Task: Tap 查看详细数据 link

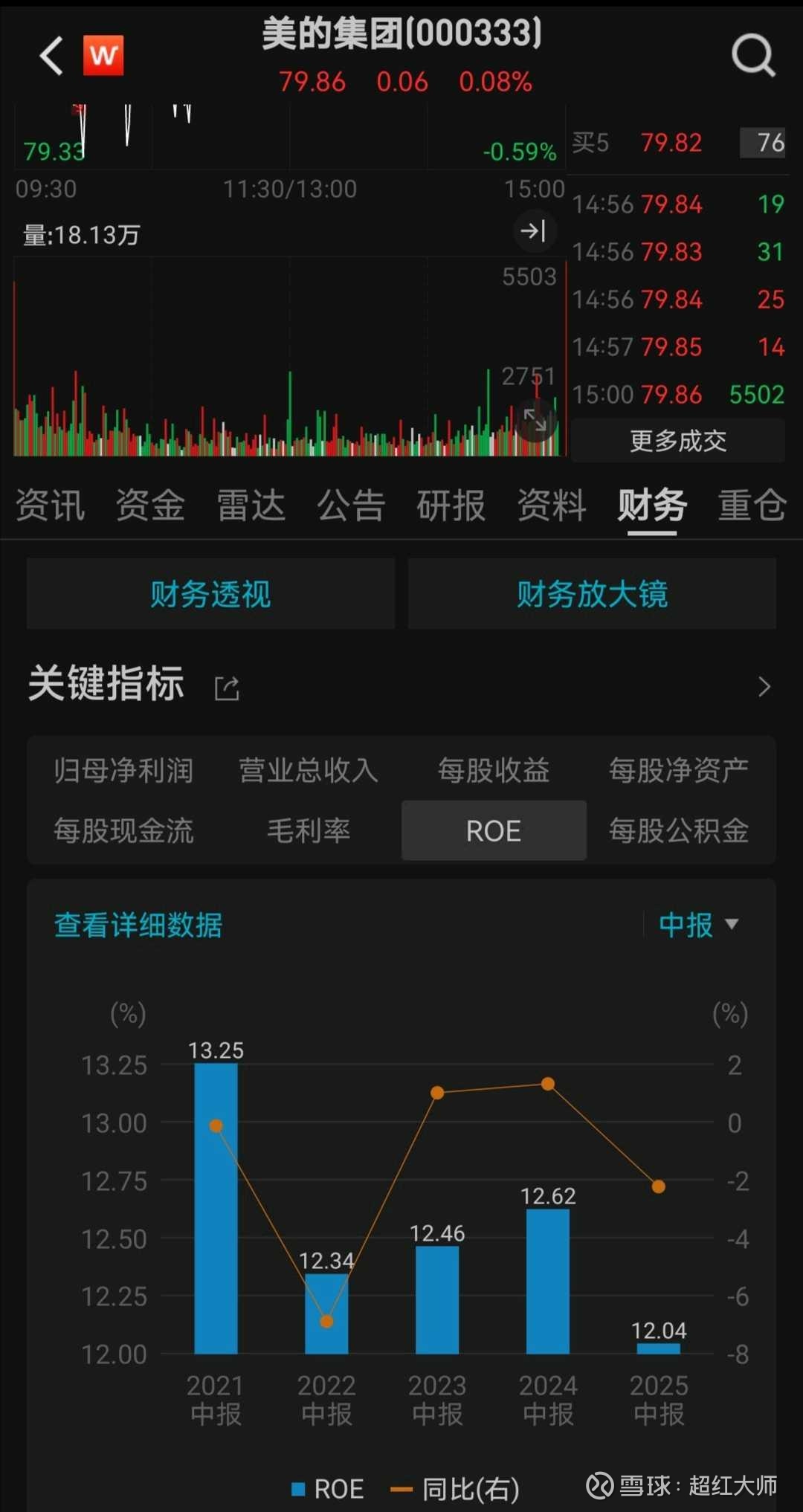Action: (x=138, y=925)
